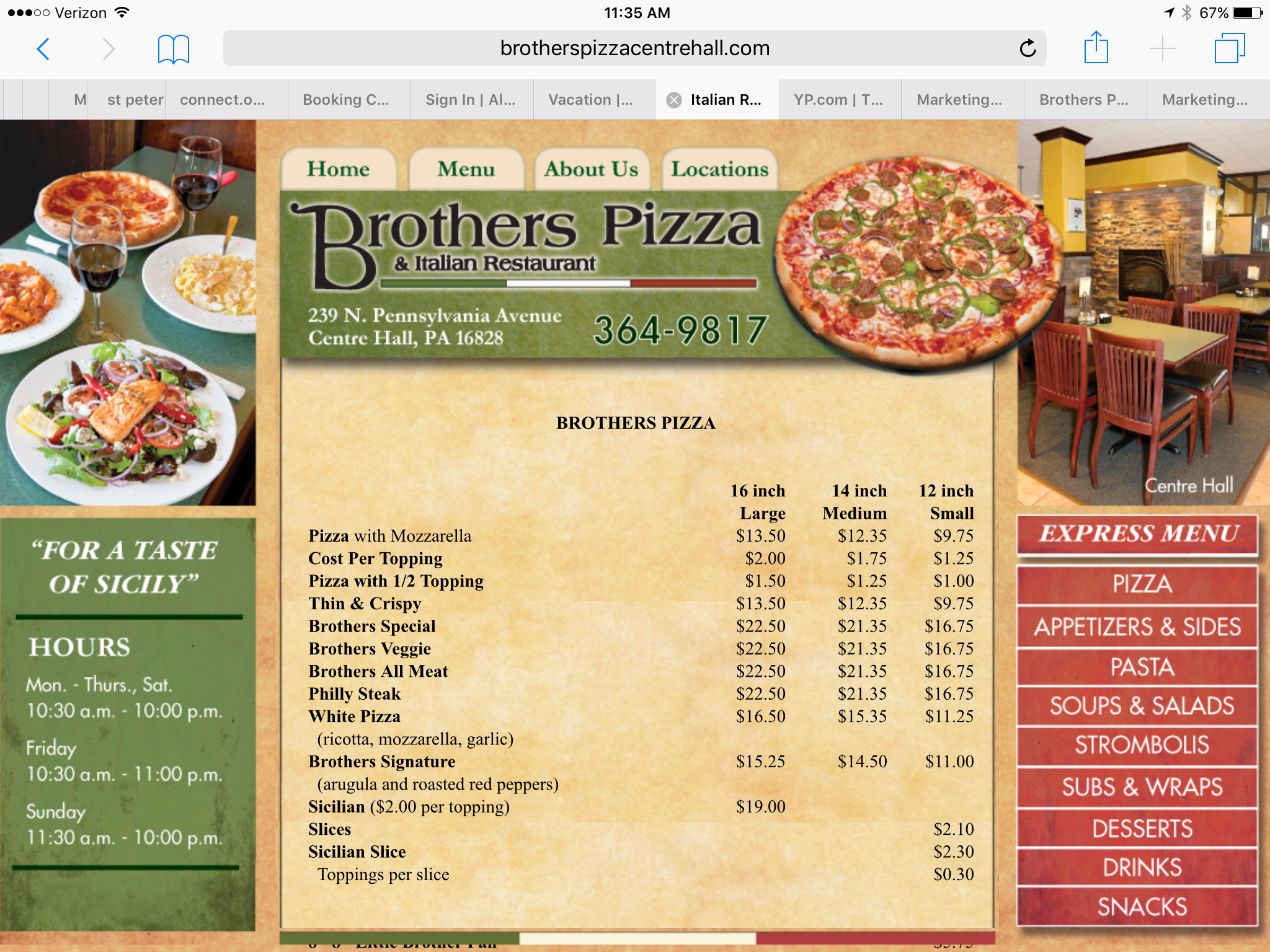Reload the current page

(x=1028, y=48)
